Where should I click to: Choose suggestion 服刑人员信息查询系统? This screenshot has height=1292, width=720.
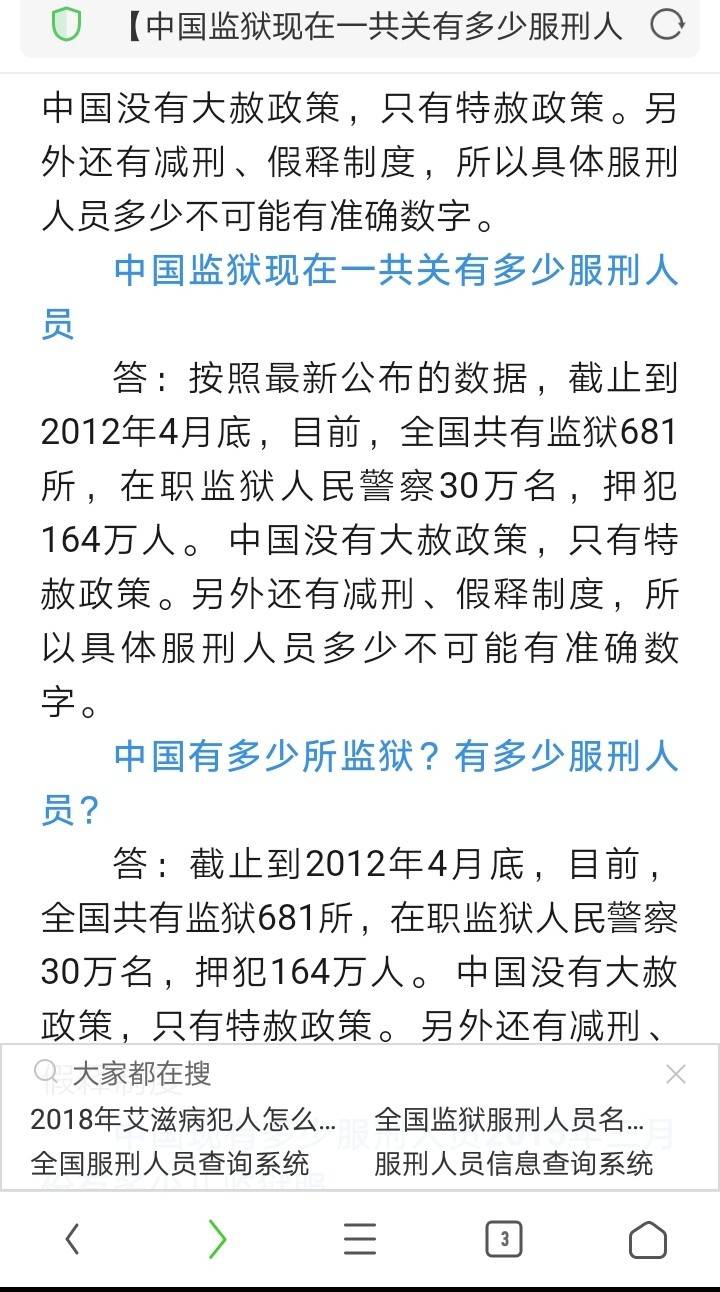click(514, 1163)
